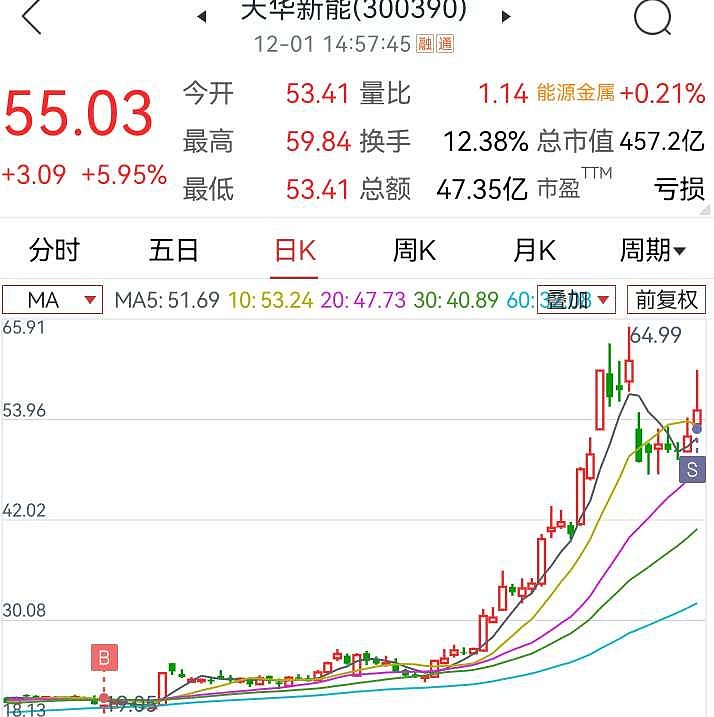
Task: Switch to the previous stock arrow
Action: tap(202, 17)
